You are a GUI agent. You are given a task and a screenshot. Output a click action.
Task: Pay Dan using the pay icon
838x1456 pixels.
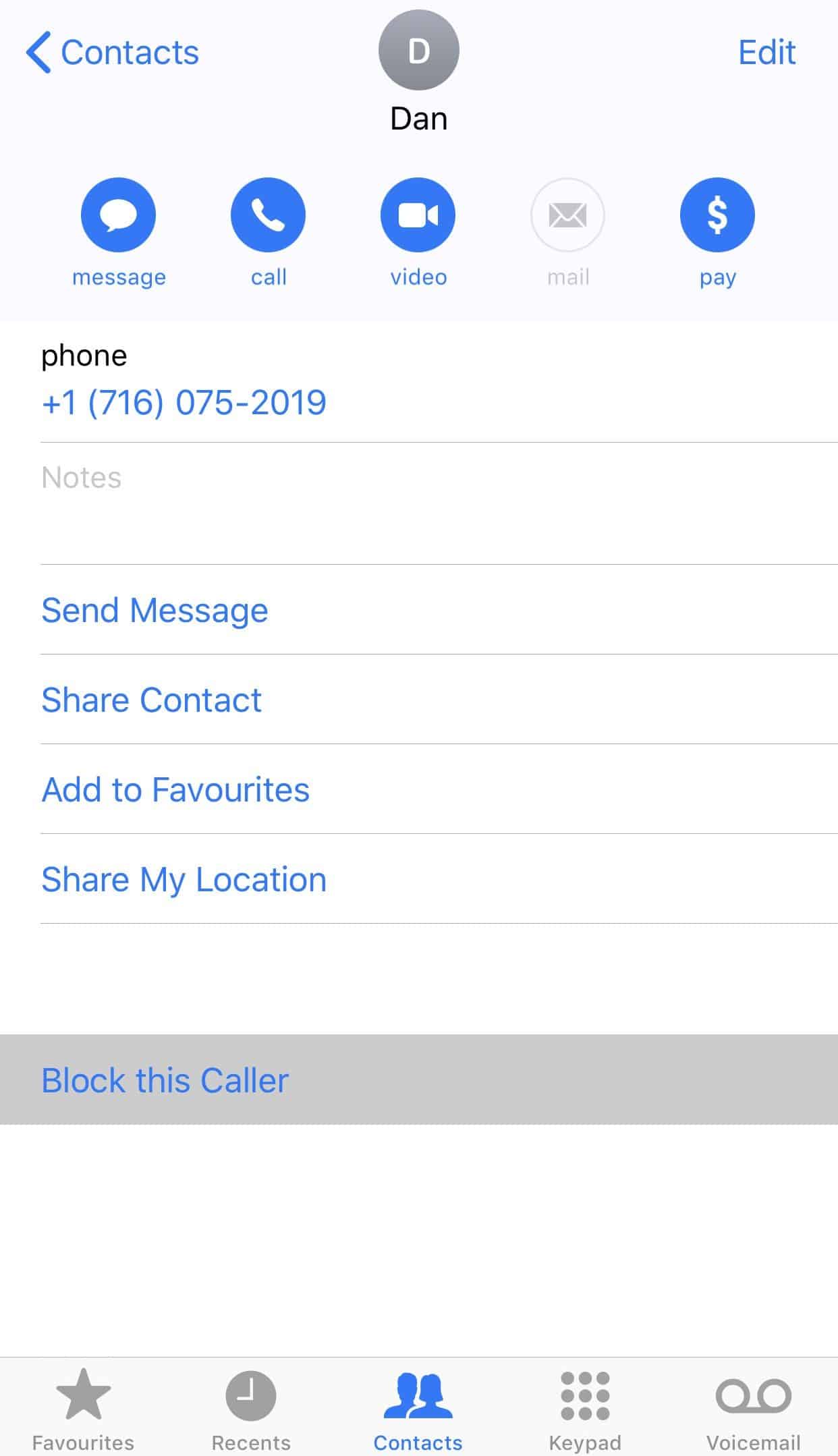tap(717, 215)
